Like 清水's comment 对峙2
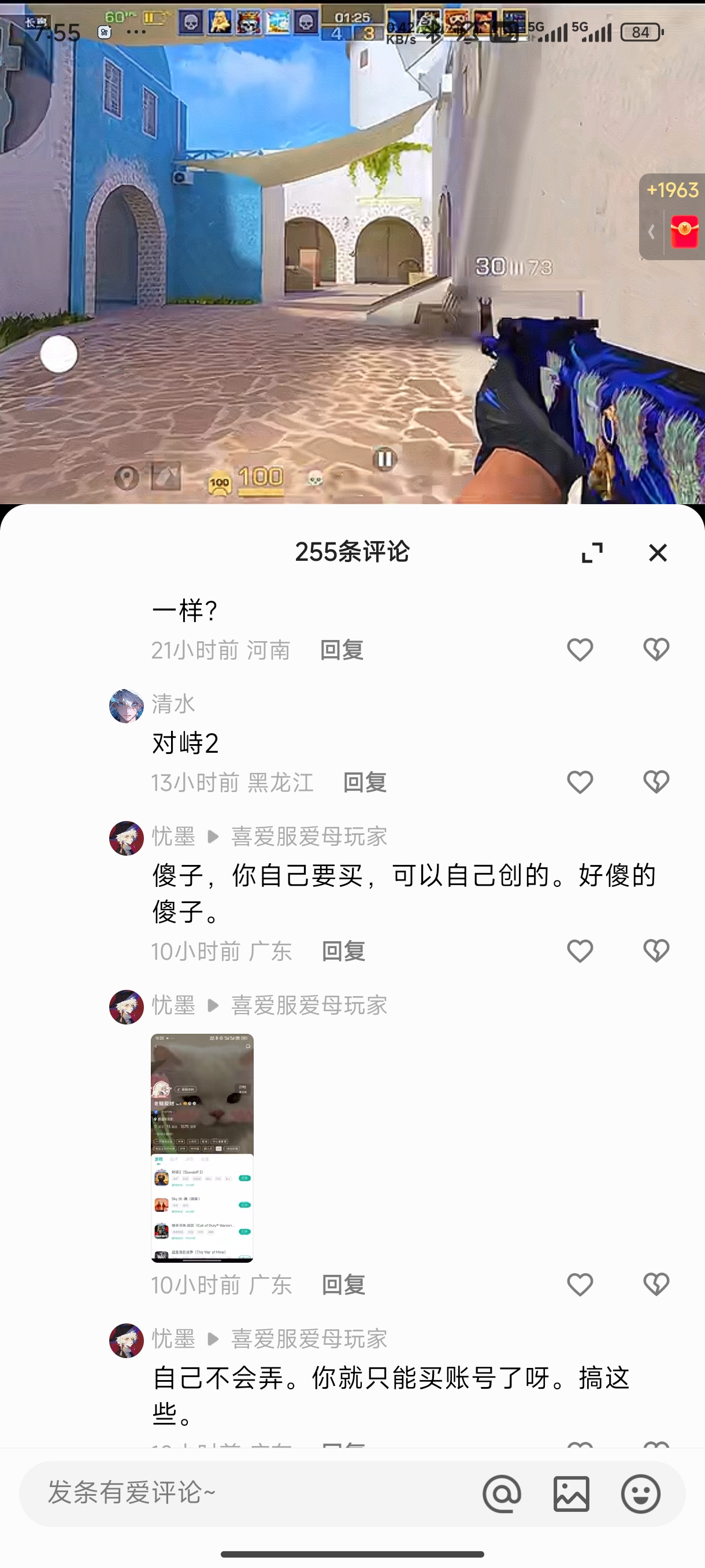The width and height of the screenshot is (705, 1568). [580, 782]
